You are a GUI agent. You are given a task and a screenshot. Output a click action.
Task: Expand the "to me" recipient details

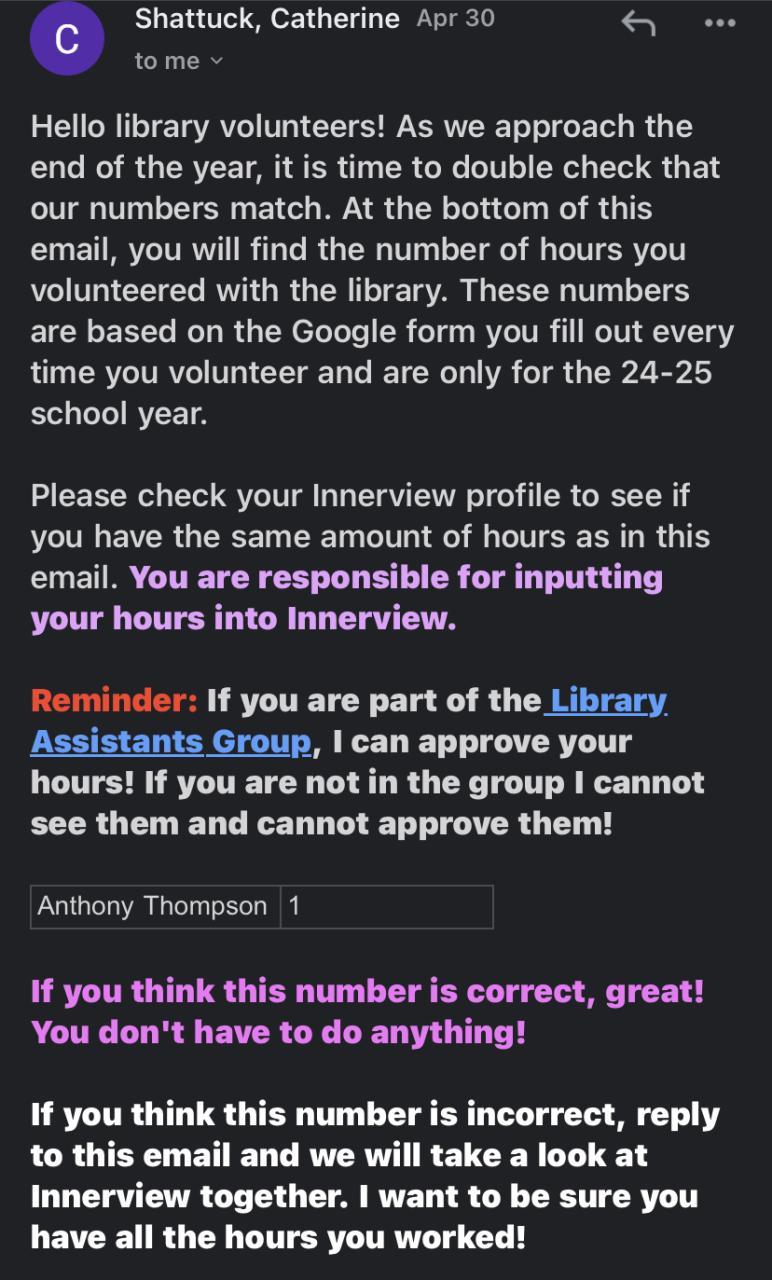pos(180,61)
